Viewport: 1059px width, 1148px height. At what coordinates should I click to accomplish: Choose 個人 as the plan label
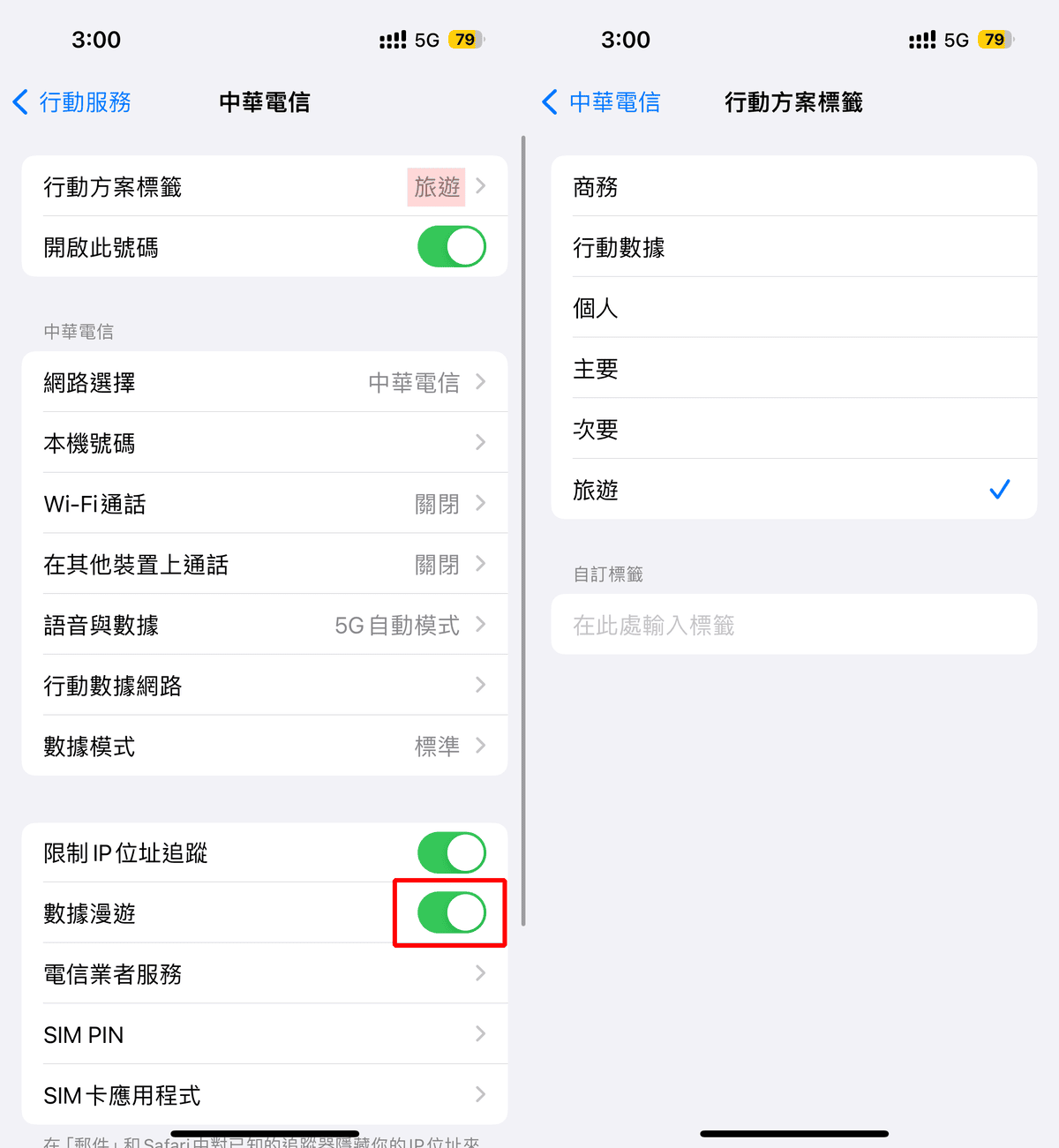792,308
